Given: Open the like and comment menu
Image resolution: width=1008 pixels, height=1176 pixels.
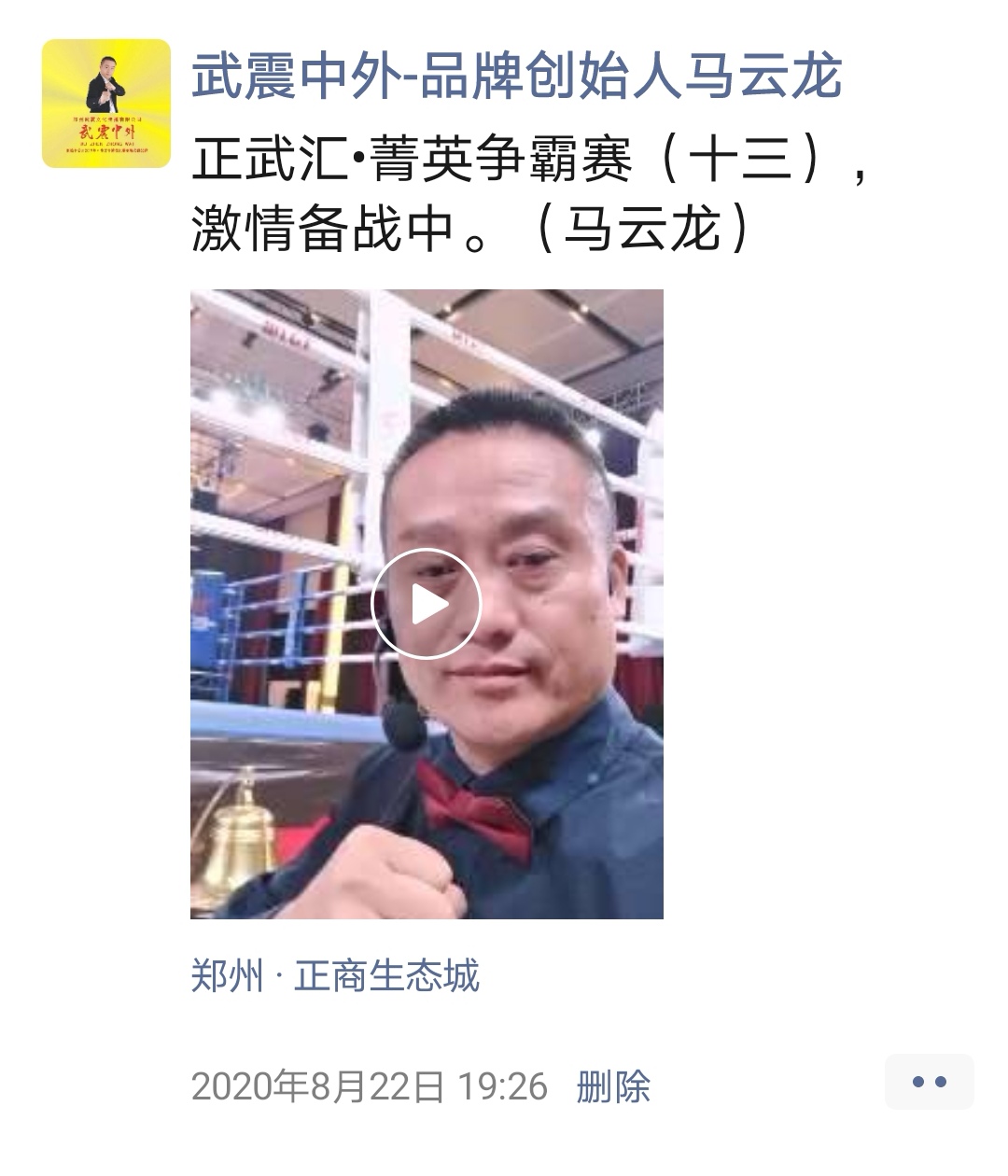Looking at the screenshot, I should pos(928,1082).
